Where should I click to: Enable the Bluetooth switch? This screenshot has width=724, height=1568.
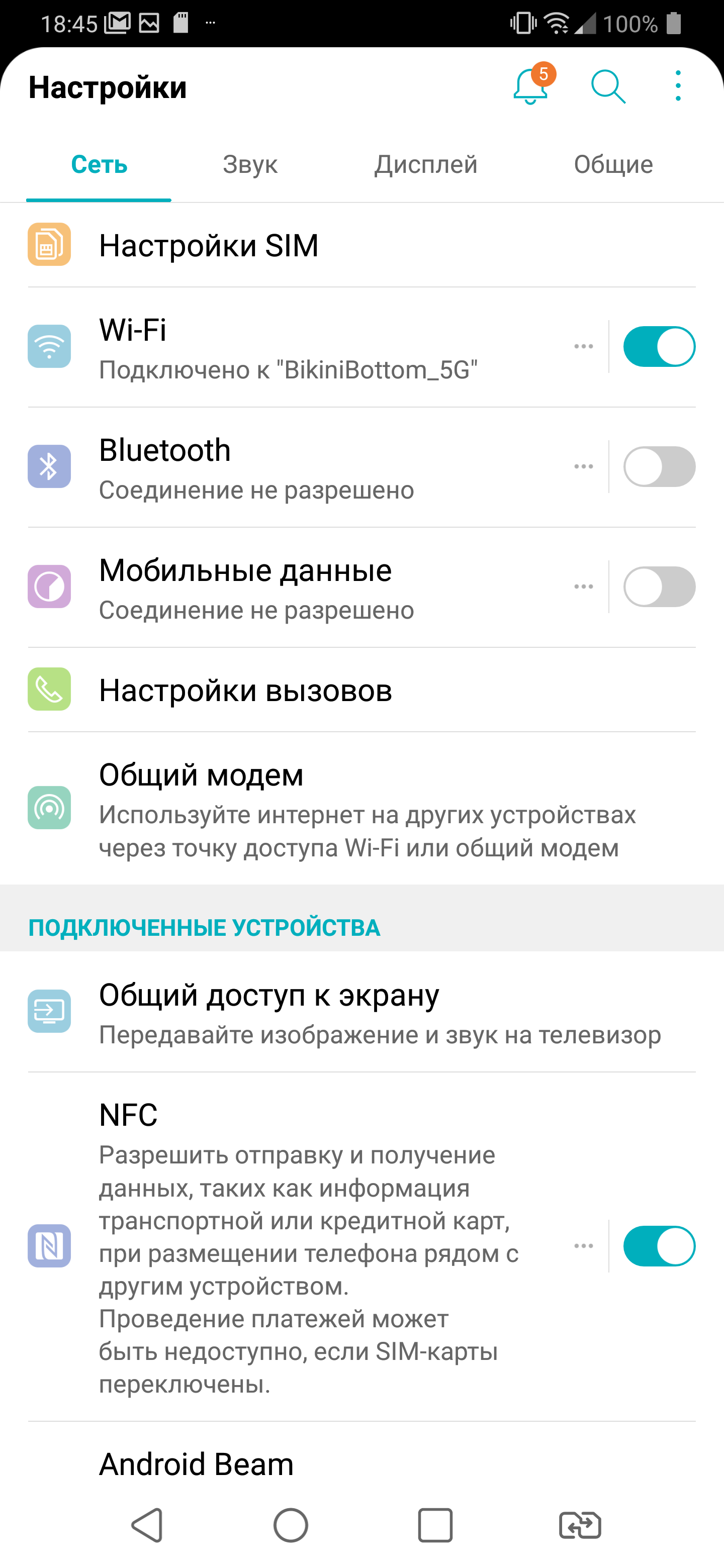click(659, 467)
